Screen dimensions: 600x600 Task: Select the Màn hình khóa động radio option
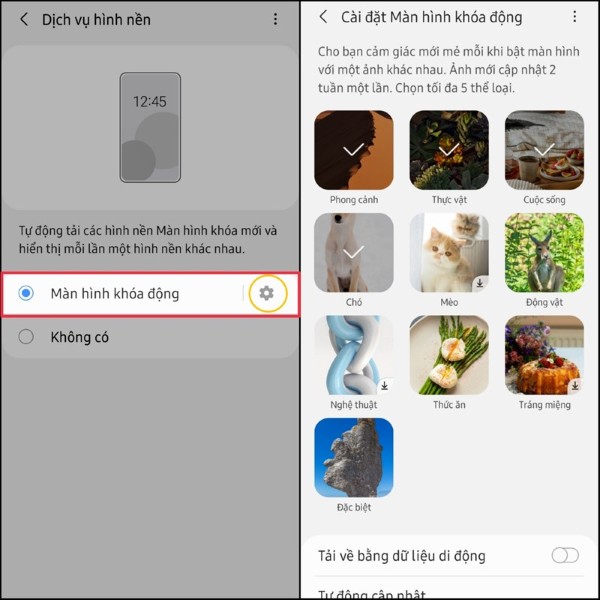pos(27,293)
